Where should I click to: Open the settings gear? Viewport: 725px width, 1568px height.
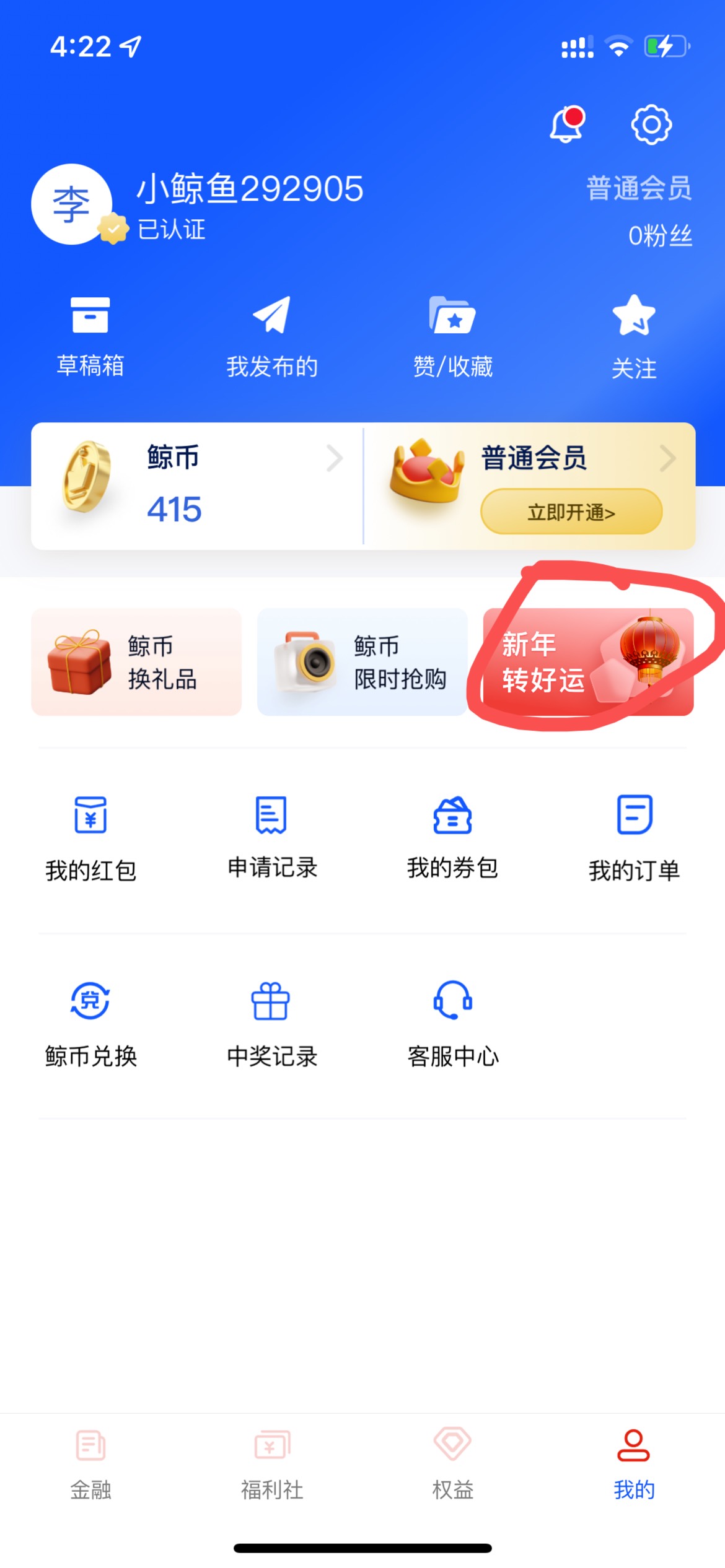pos(651,124)
